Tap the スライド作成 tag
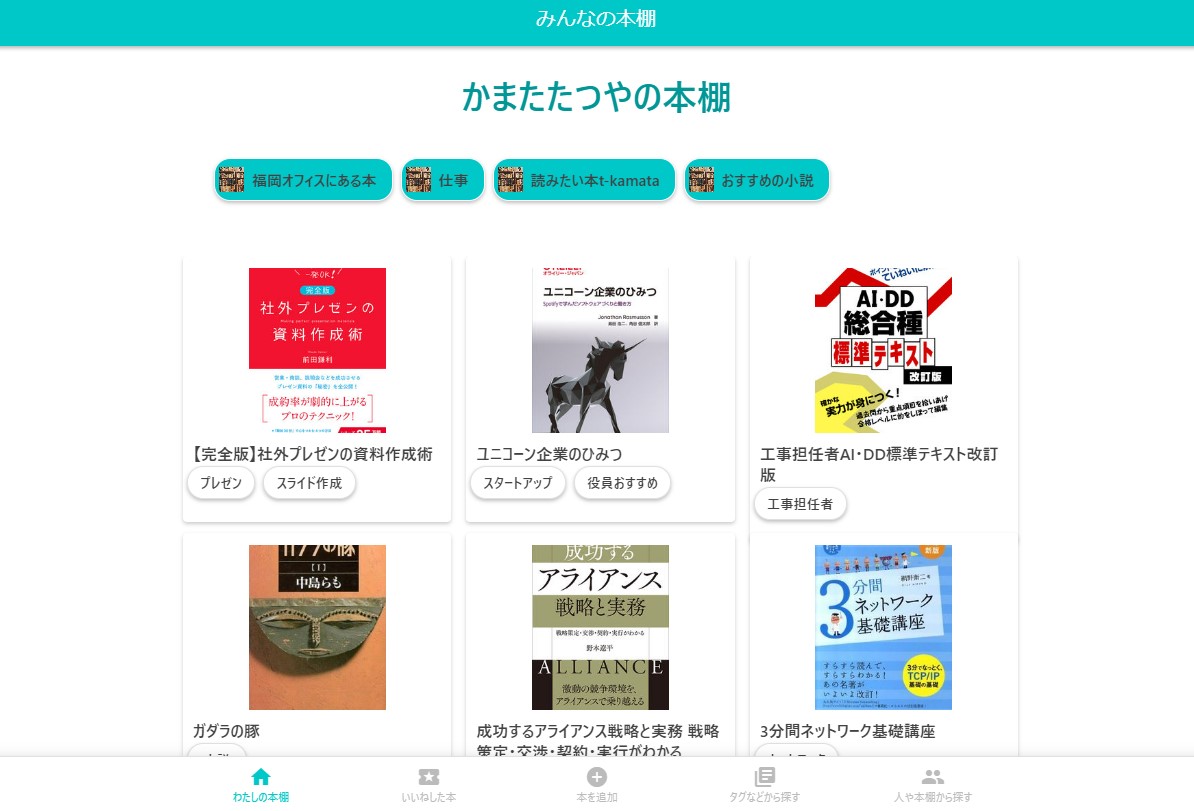This screenshot has width=1194, height=811. pyautogui.click(x=309, y=483)
